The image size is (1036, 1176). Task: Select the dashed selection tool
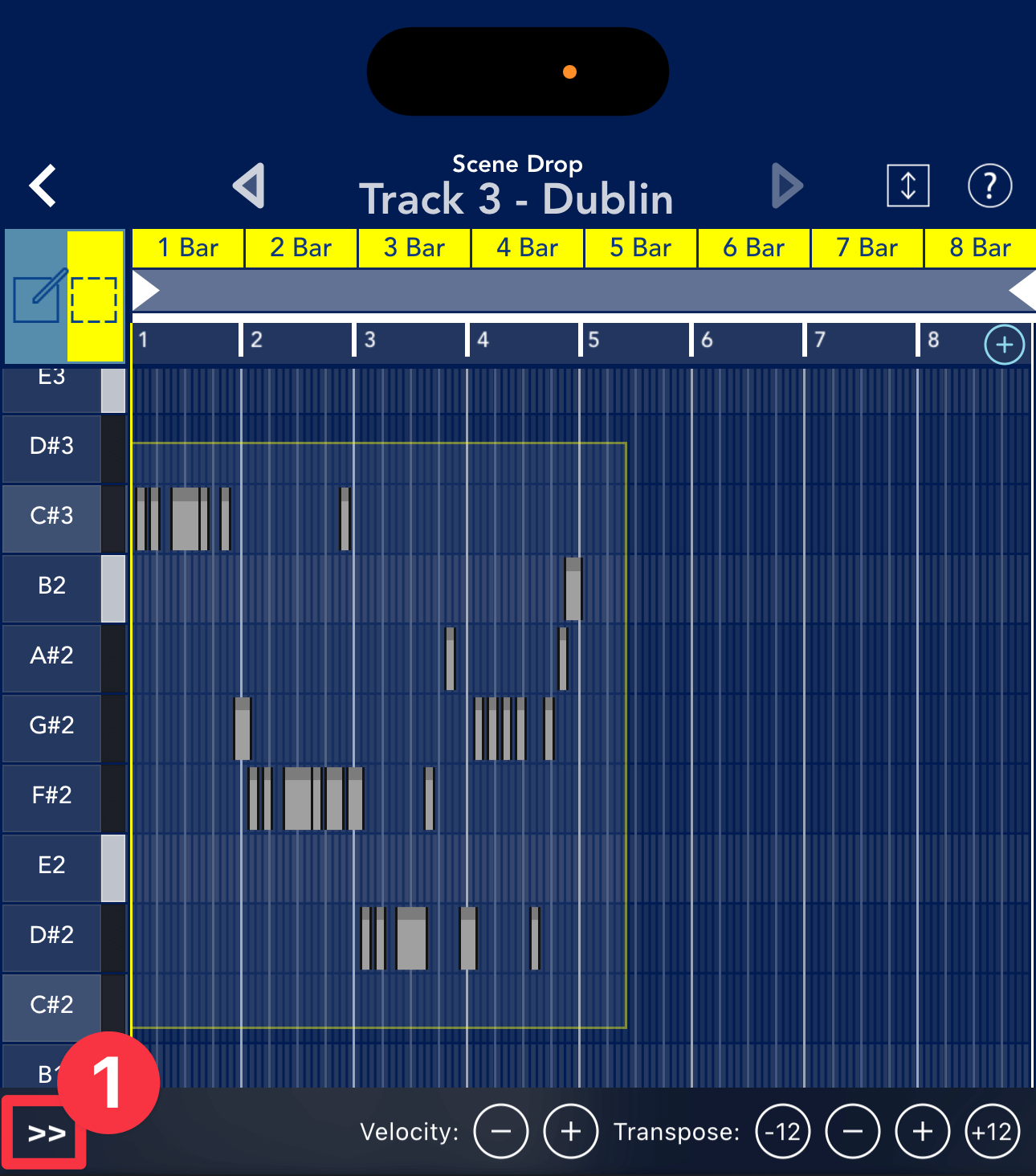pos(95,299)
